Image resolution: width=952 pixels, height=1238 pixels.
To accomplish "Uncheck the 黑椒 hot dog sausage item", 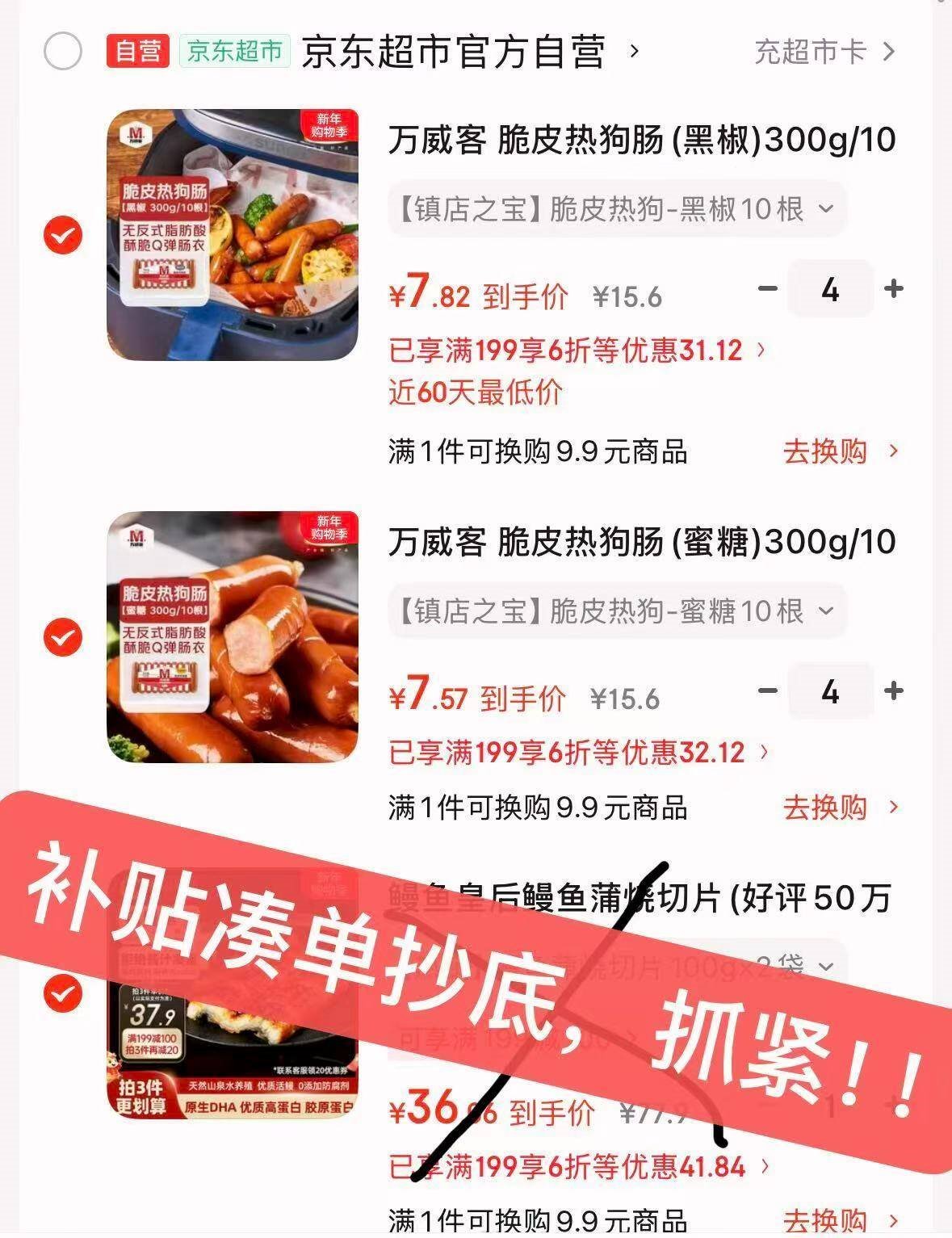I will coord(62,236).
